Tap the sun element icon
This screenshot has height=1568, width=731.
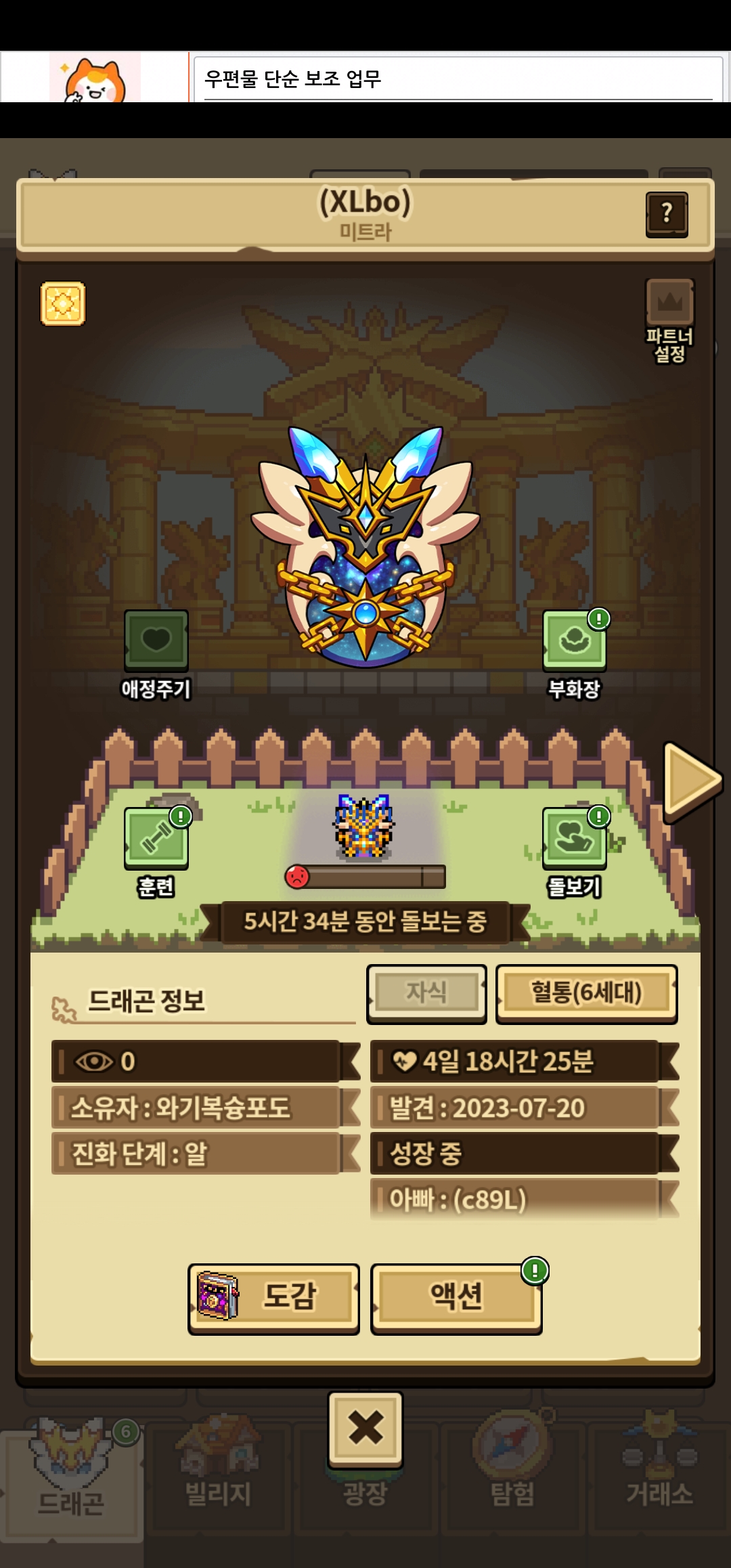(x=63, y=303)
